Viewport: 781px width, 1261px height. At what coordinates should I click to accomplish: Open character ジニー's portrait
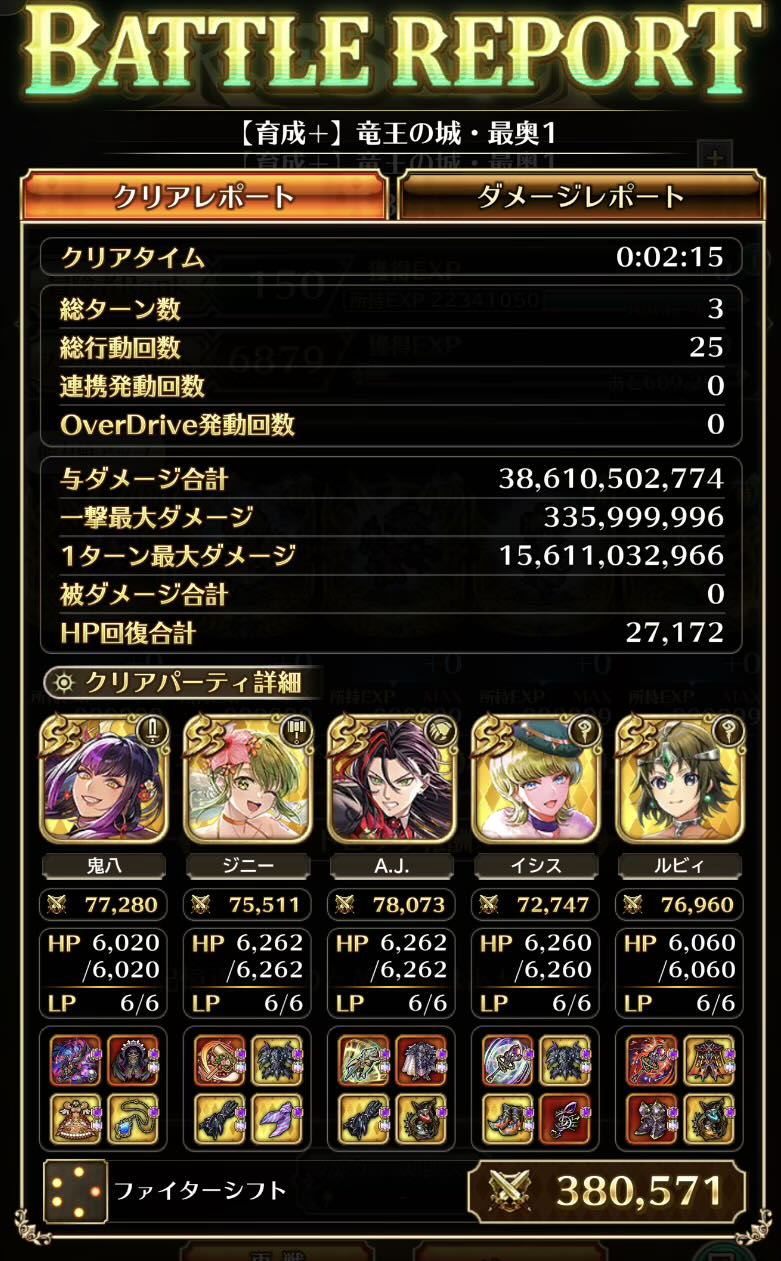248,779
